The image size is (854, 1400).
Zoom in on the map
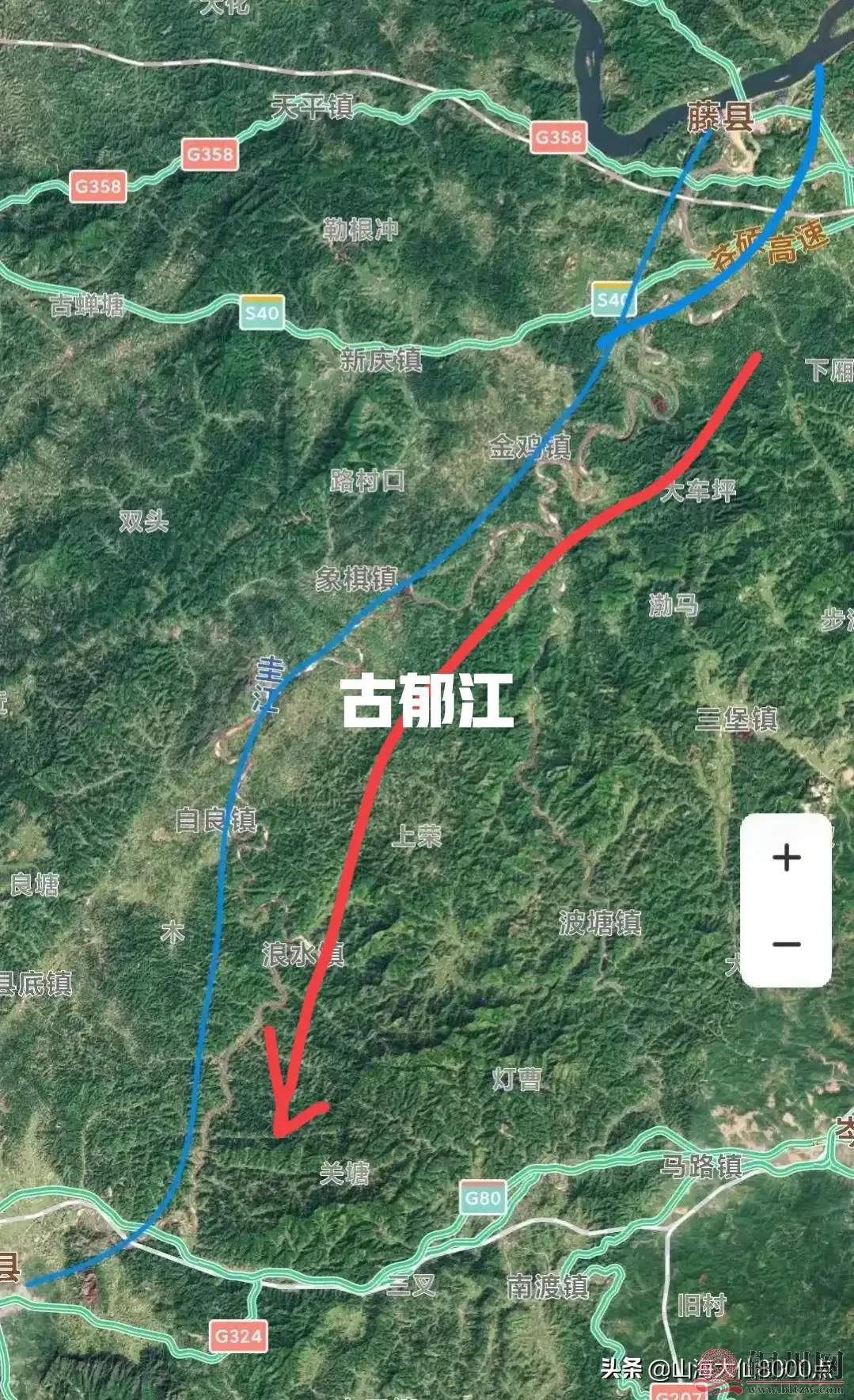[x=787, y=858]
